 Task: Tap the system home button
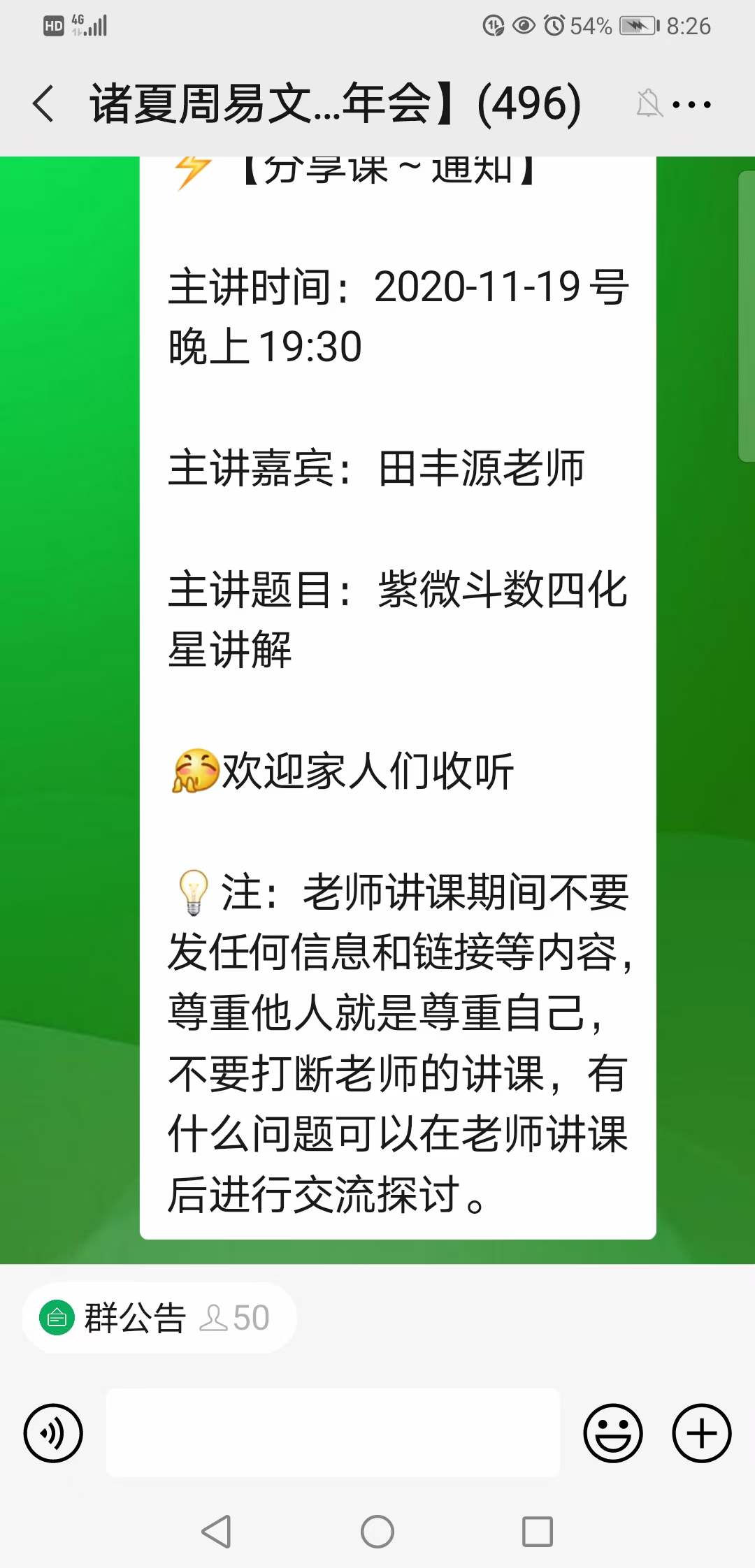point(377,1532)
